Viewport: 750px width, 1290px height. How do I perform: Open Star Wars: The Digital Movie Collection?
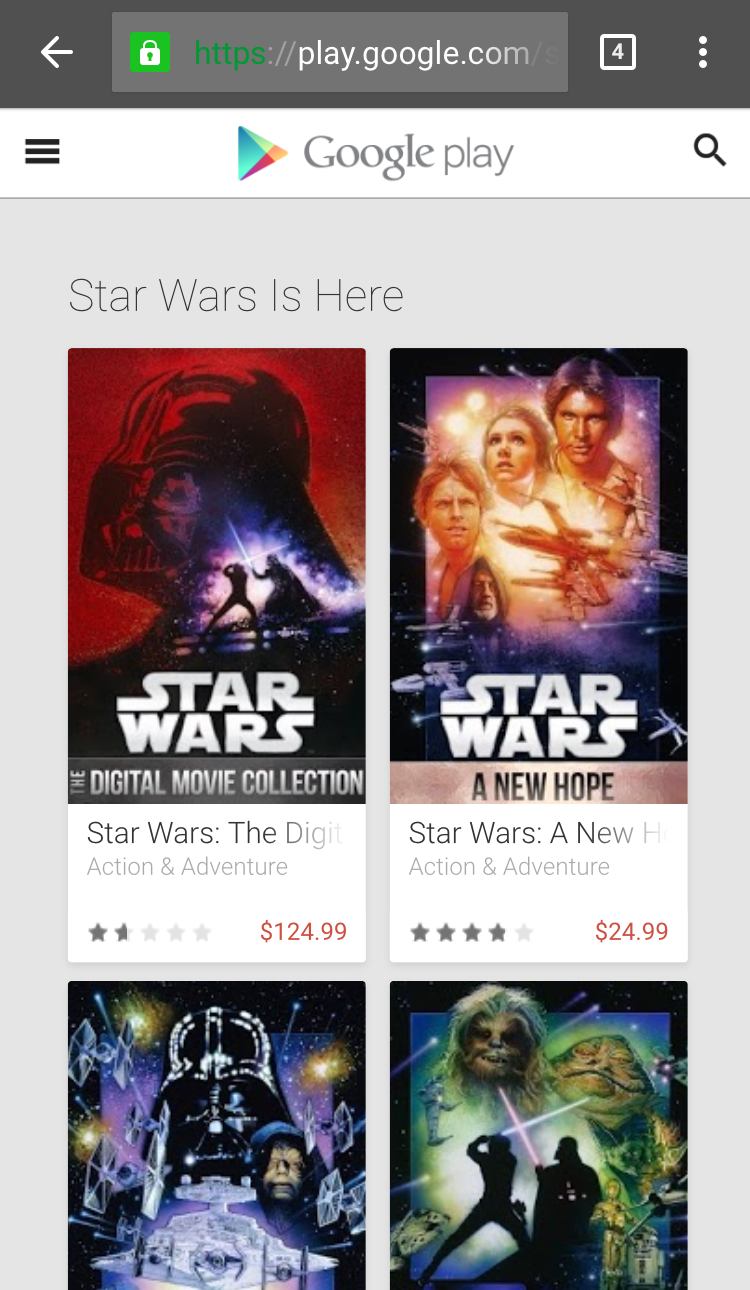[217, 600]
